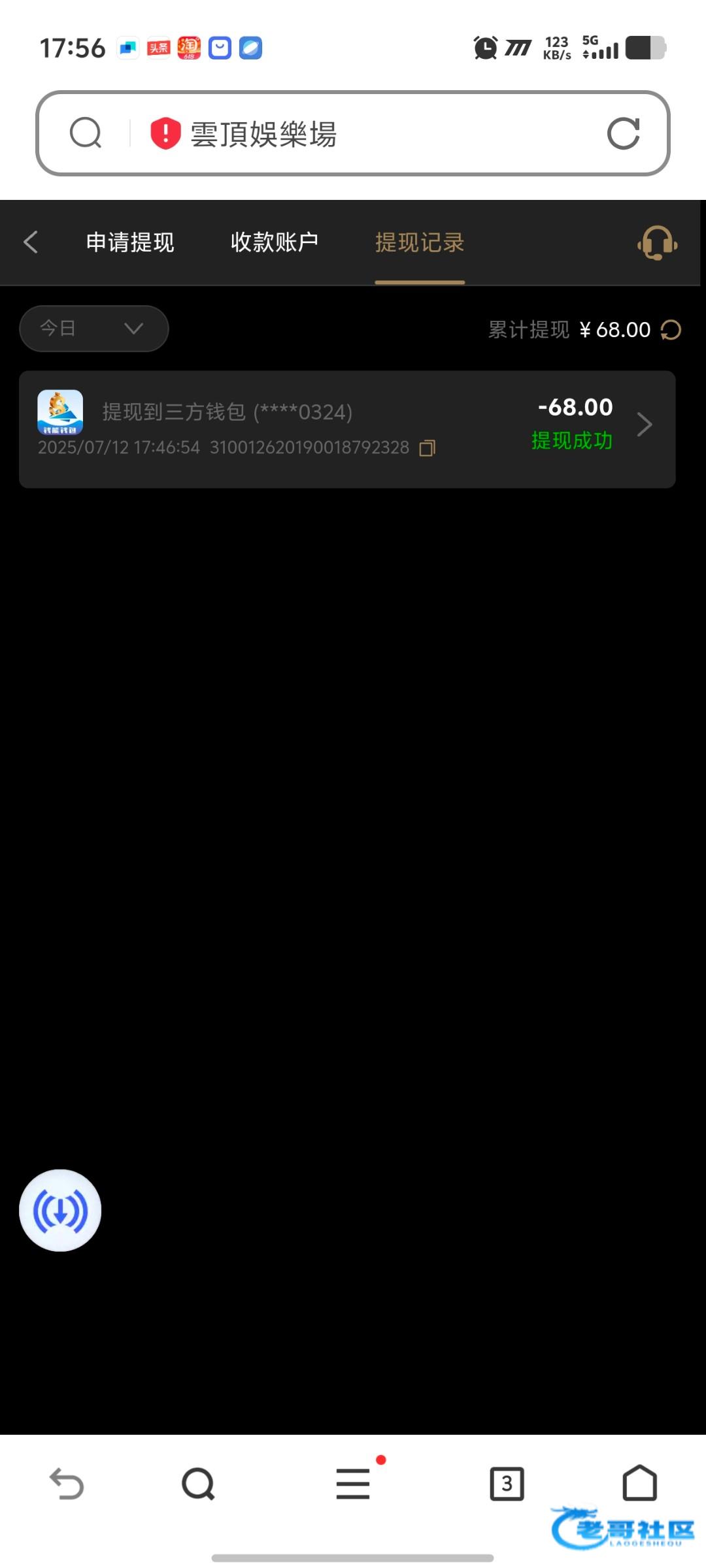The width and height of the screenshot is (706, 1568).
Task: Refresh the 累计提现 total
Action: tap(671, 330)
